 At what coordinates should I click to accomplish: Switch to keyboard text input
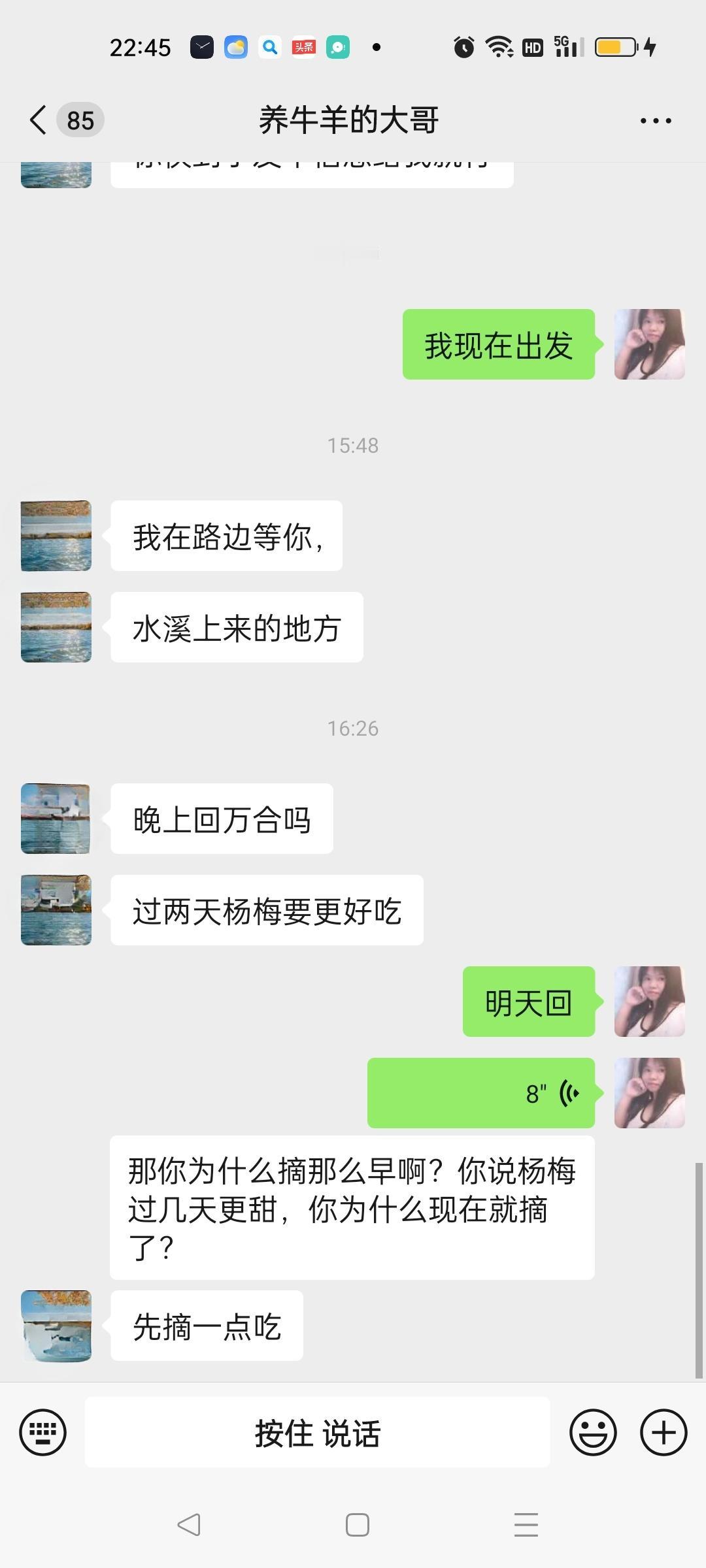43,1432
